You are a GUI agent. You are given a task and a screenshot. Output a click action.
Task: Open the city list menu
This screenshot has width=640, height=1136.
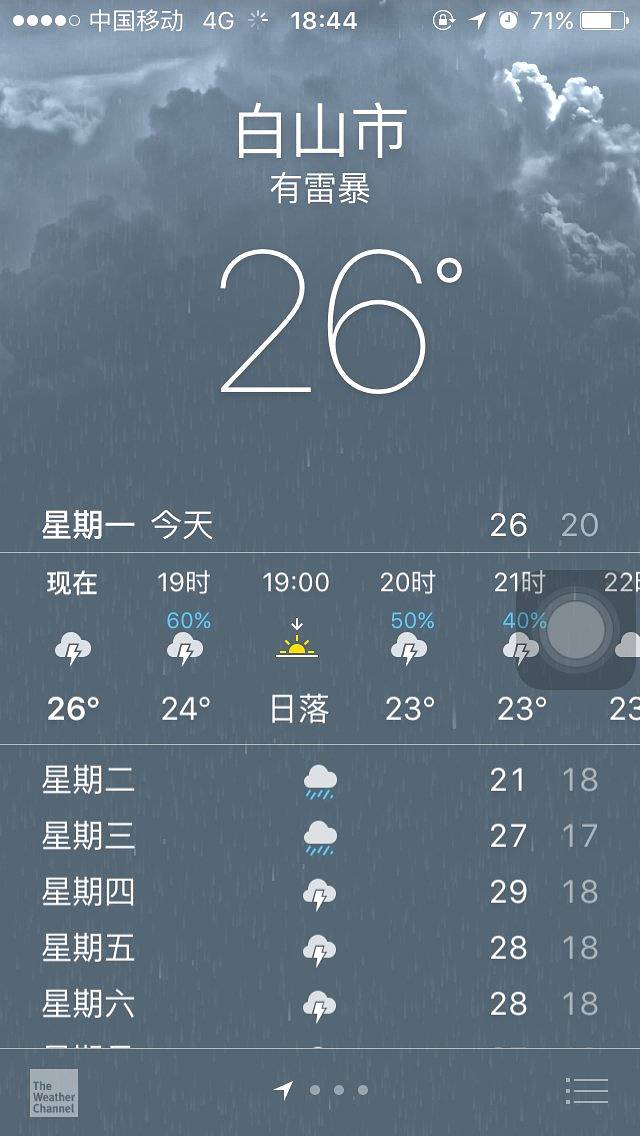click(x=587, y=1090)
